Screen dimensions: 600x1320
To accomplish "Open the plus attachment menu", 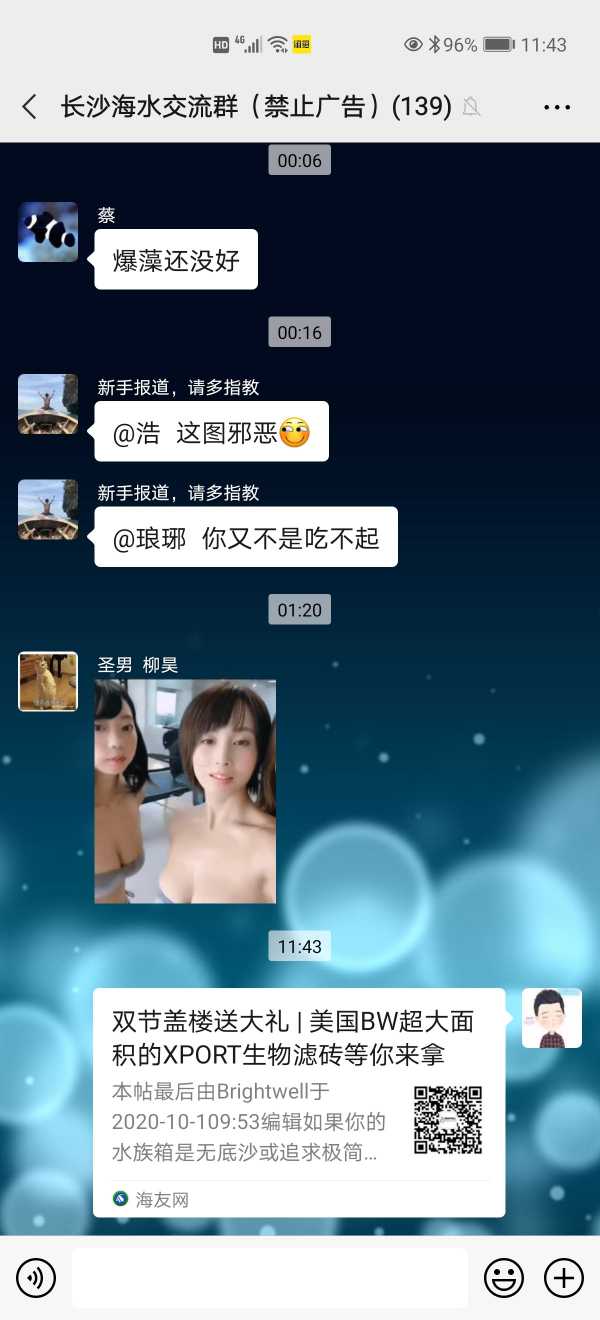I will point(563,1277).
